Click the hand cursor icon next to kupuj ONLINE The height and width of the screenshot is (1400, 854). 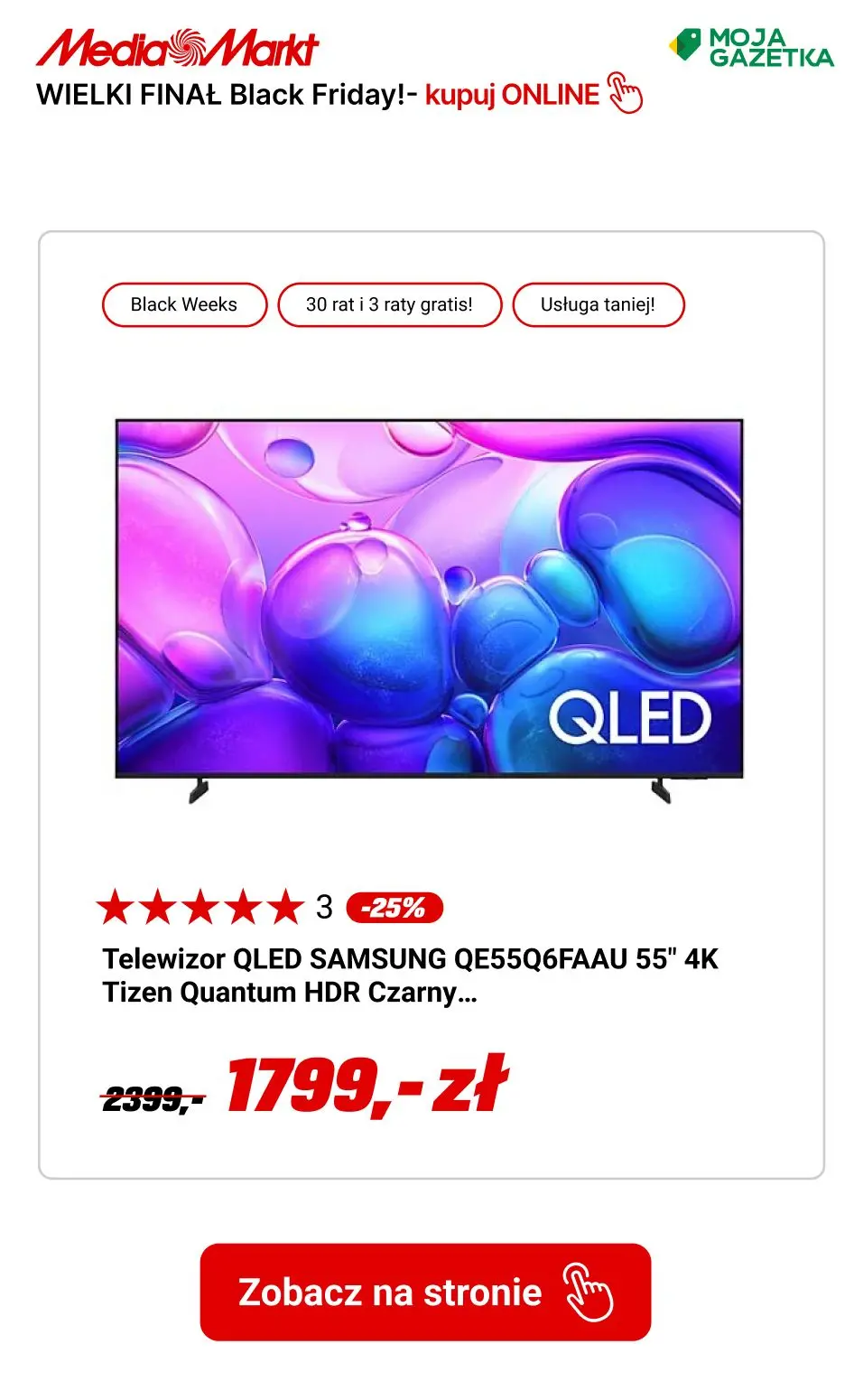tap(626, 95)
